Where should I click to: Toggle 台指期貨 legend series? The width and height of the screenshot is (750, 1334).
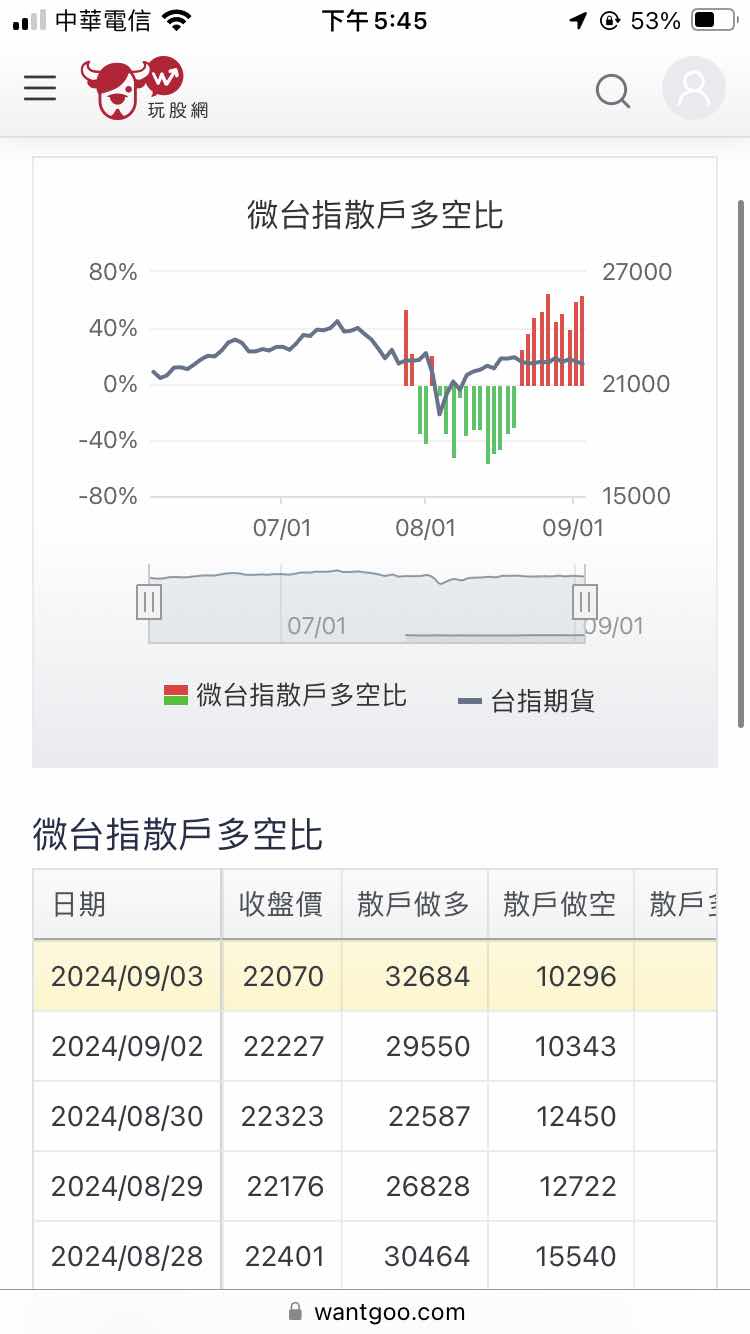pyautogui.click(x=526, y=701)
